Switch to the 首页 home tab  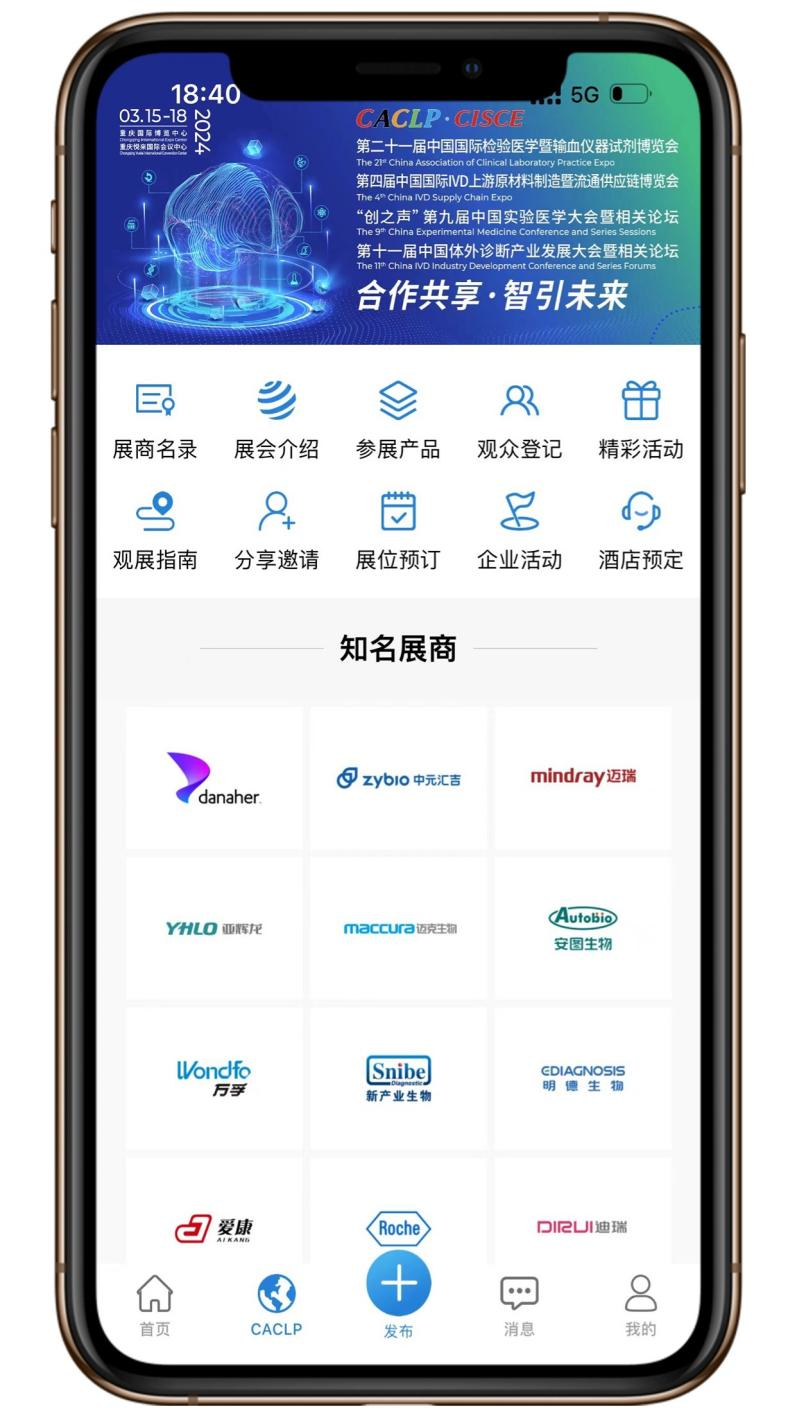pyautogui.click(x=155, y=1305)
